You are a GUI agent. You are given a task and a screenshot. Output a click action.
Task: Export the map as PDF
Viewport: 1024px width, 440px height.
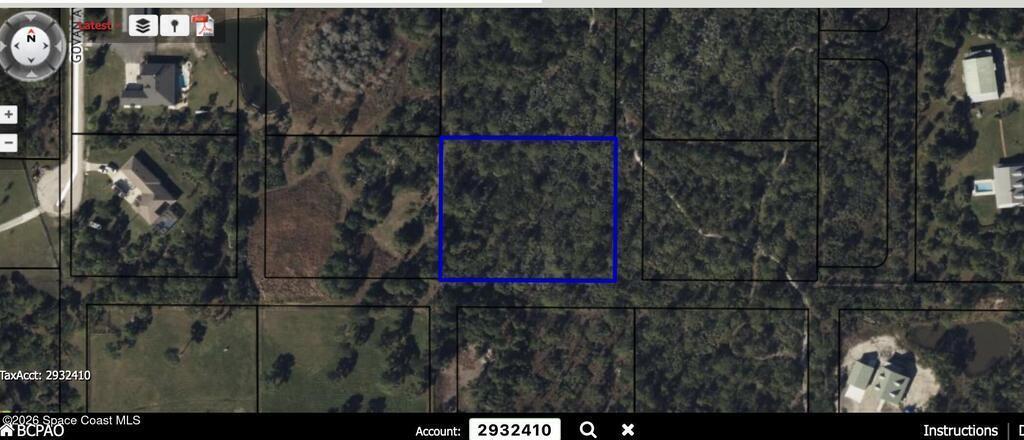[x=203, y=26]
